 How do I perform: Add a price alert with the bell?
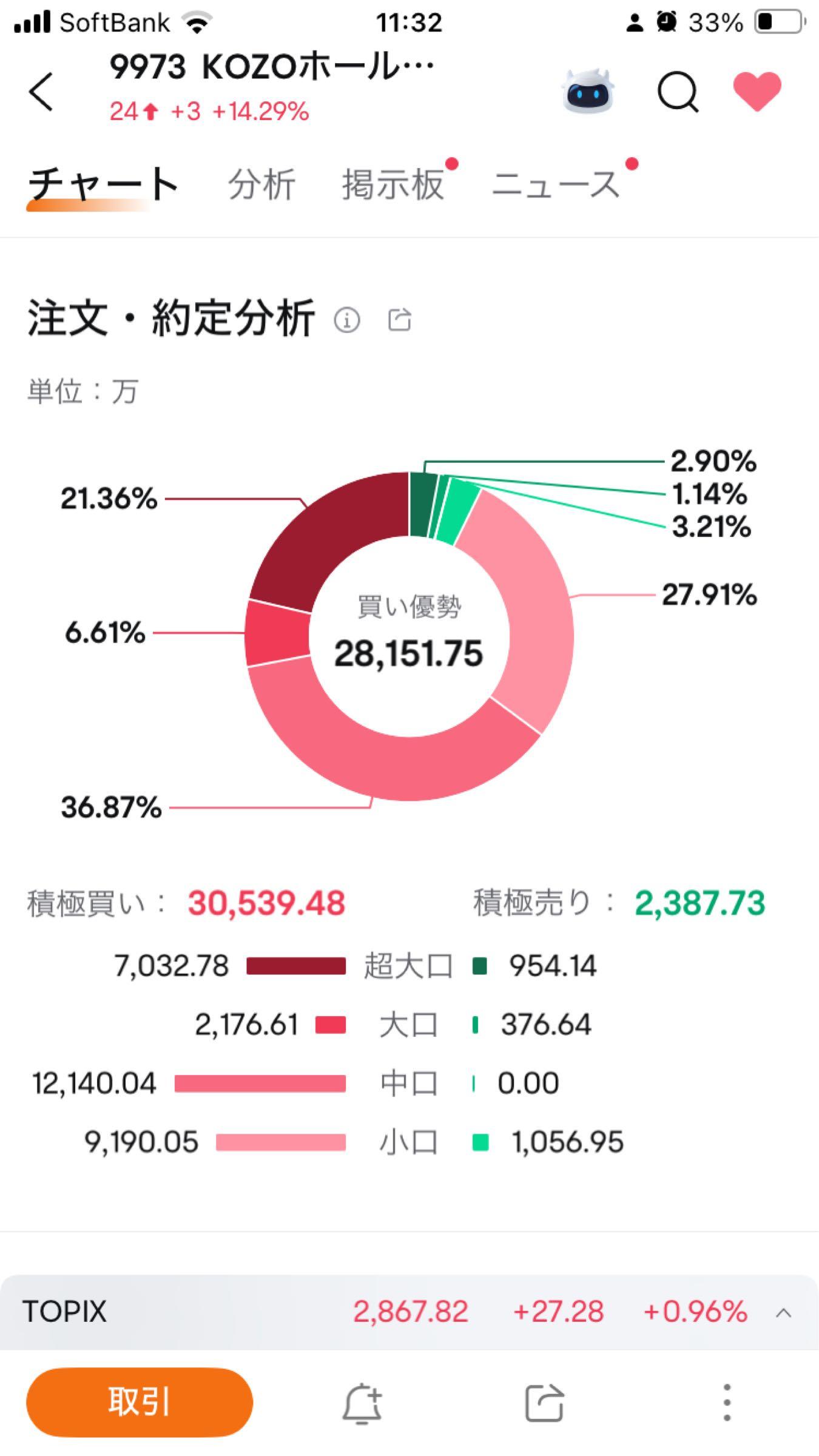[362, 1403]
